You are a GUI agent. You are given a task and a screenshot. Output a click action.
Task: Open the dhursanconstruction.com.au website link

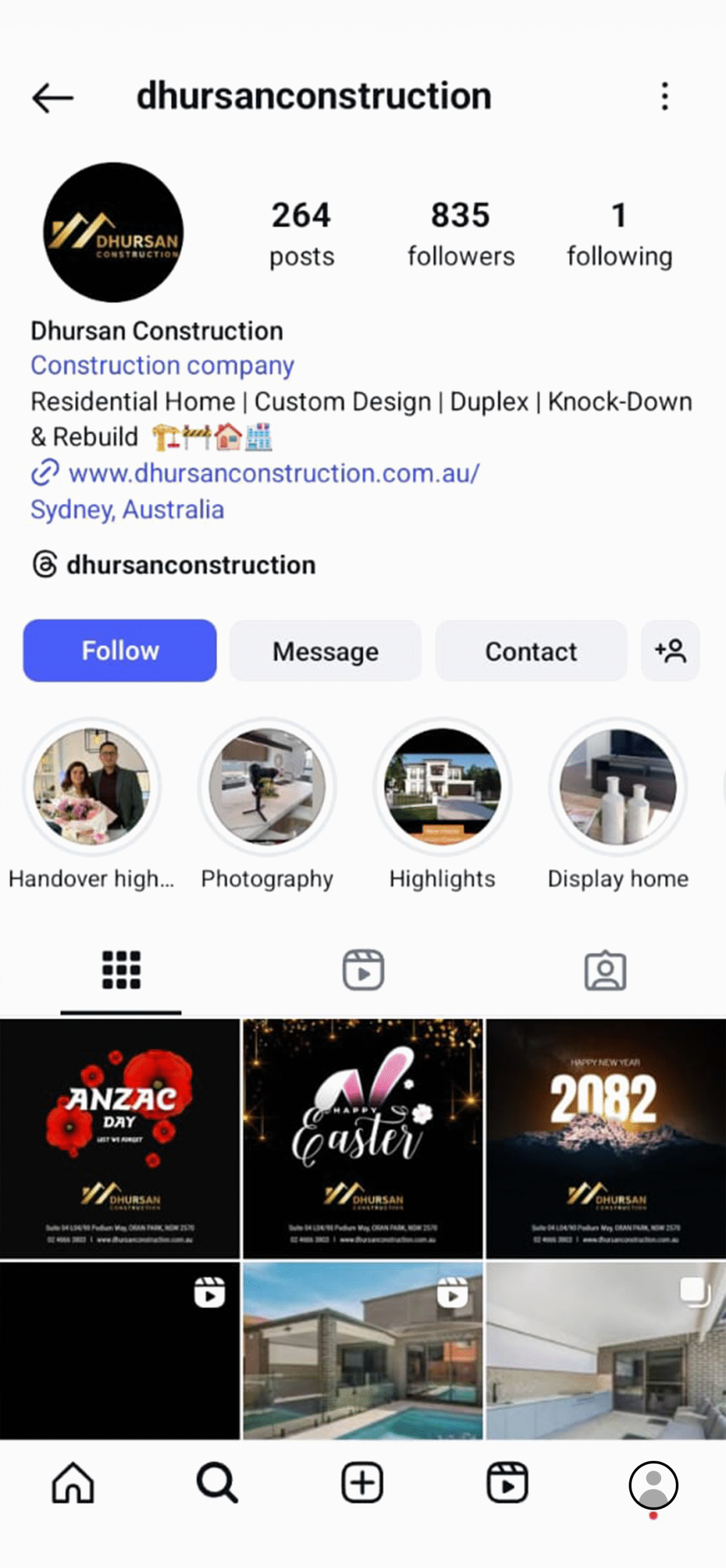point(273,473)
